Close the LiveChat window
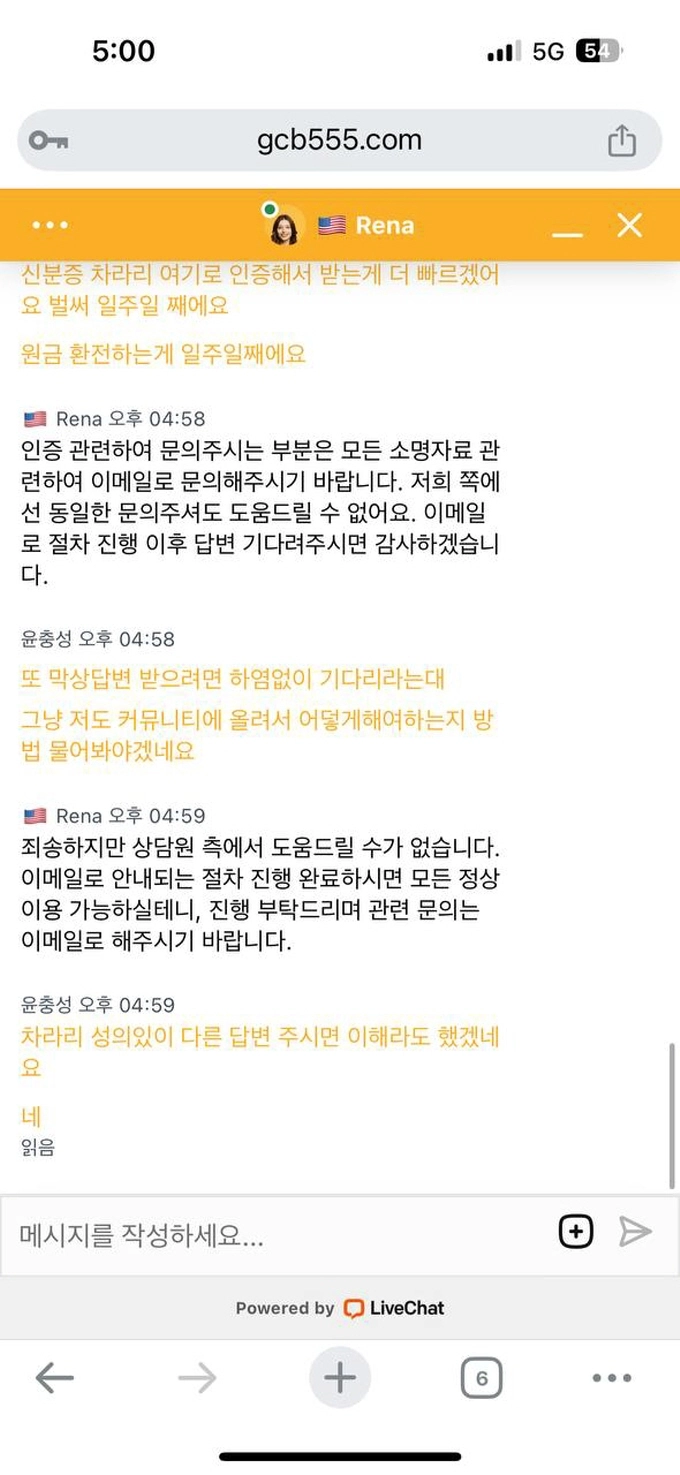The image size is (680, 1475). coord(629,225)
